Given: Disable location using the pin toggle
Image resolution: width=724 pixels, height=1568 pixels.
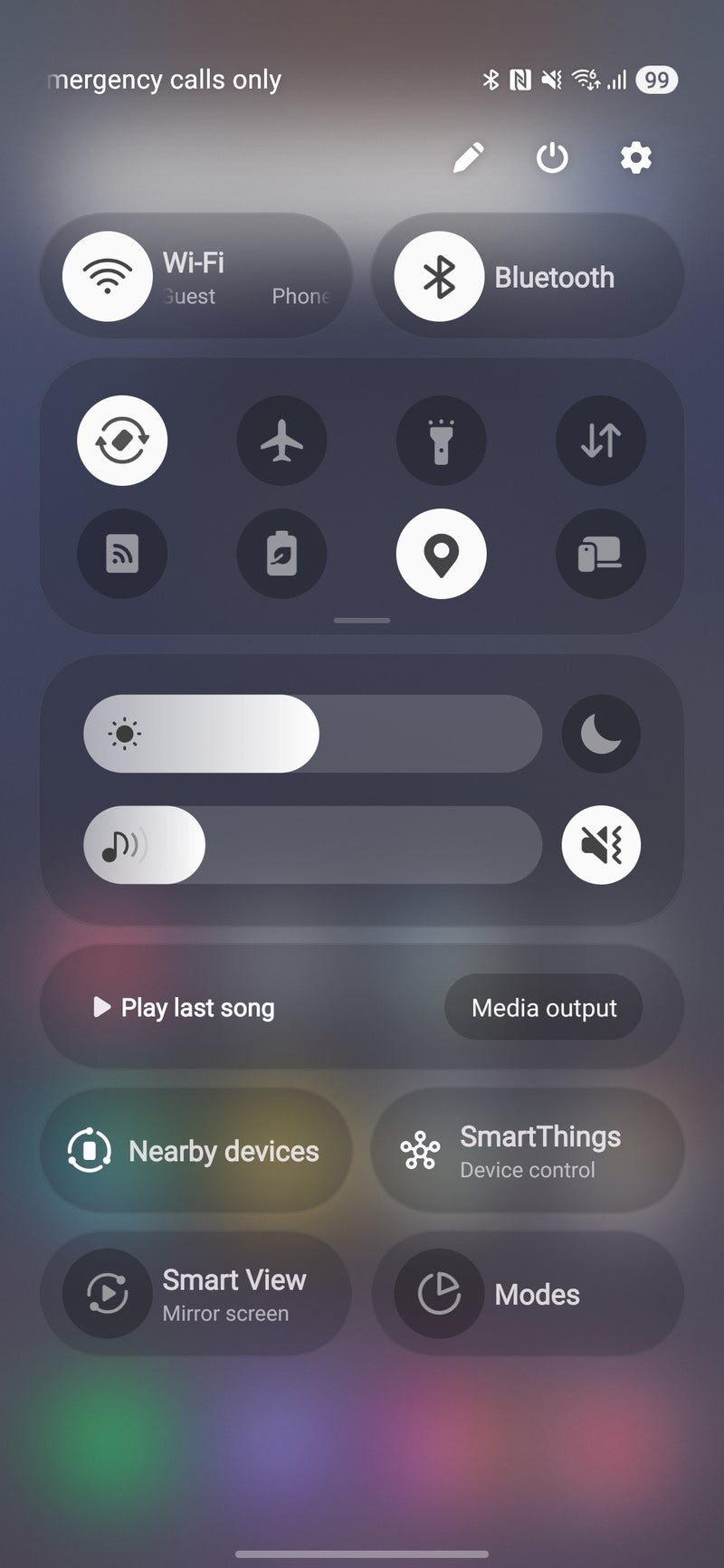Looking at the screenshot, I should [x=441, y=555].
